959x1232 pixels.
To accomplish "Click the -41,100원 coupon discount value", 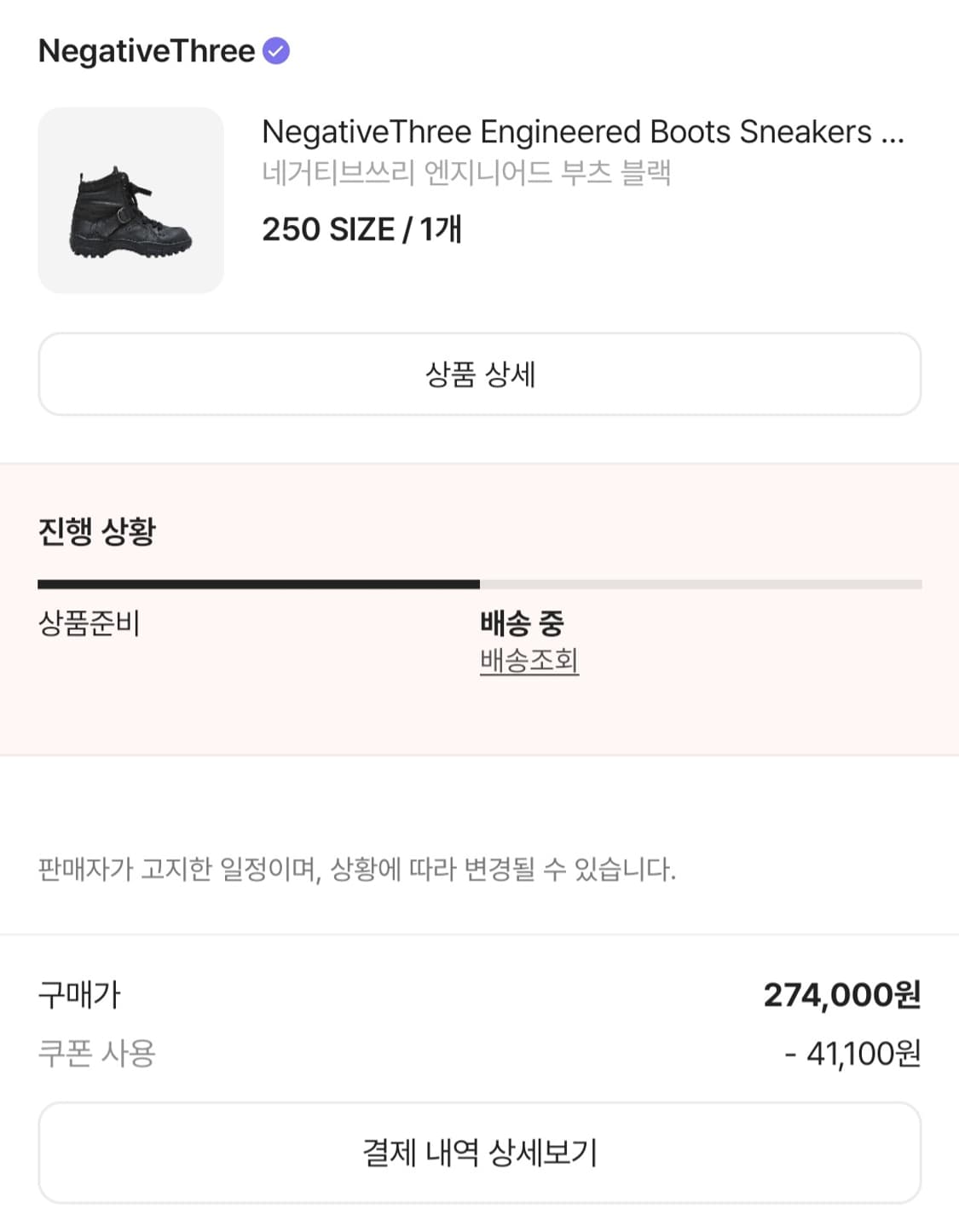I will (x=852, y=1055).
